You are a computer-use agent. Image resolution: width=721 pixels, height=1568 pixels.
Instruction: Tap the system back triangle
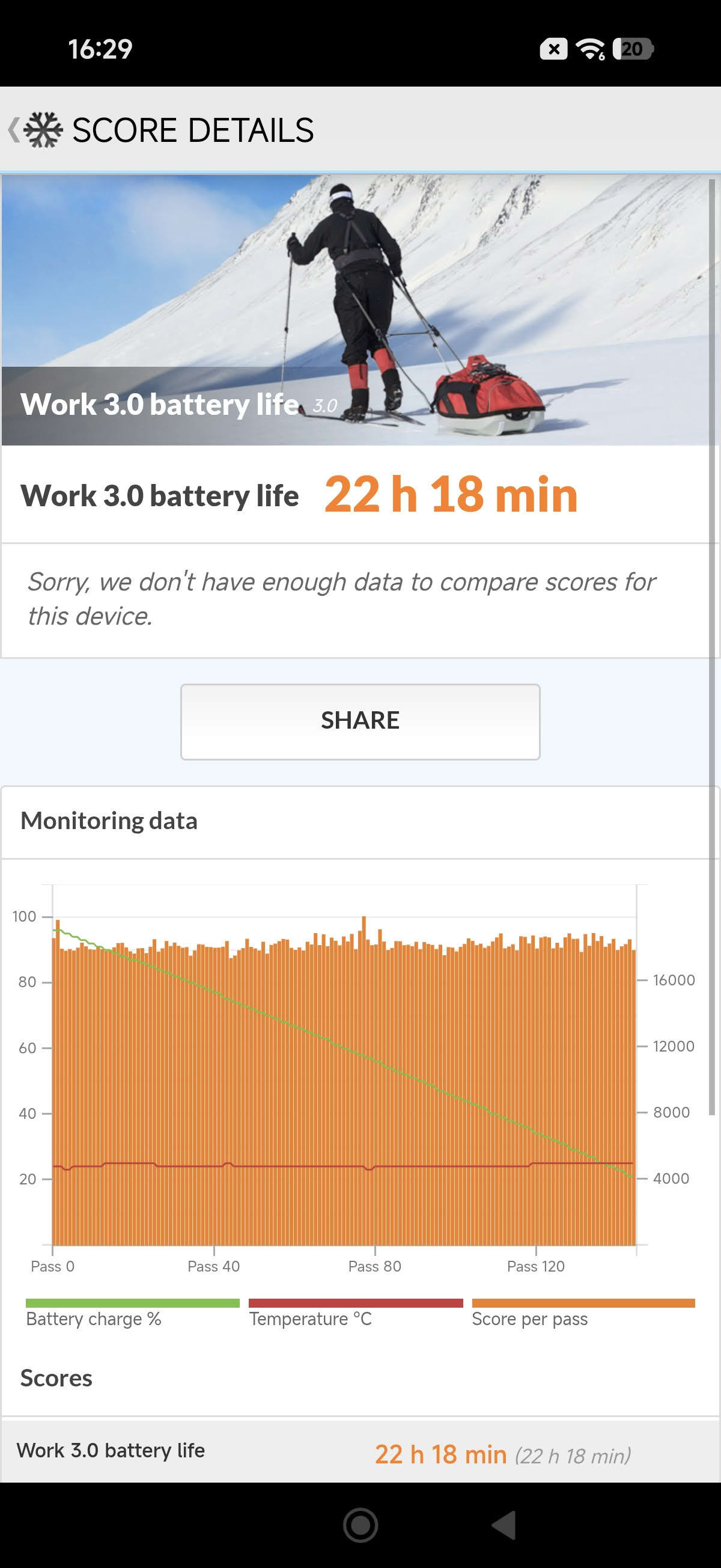[504, 1524]
